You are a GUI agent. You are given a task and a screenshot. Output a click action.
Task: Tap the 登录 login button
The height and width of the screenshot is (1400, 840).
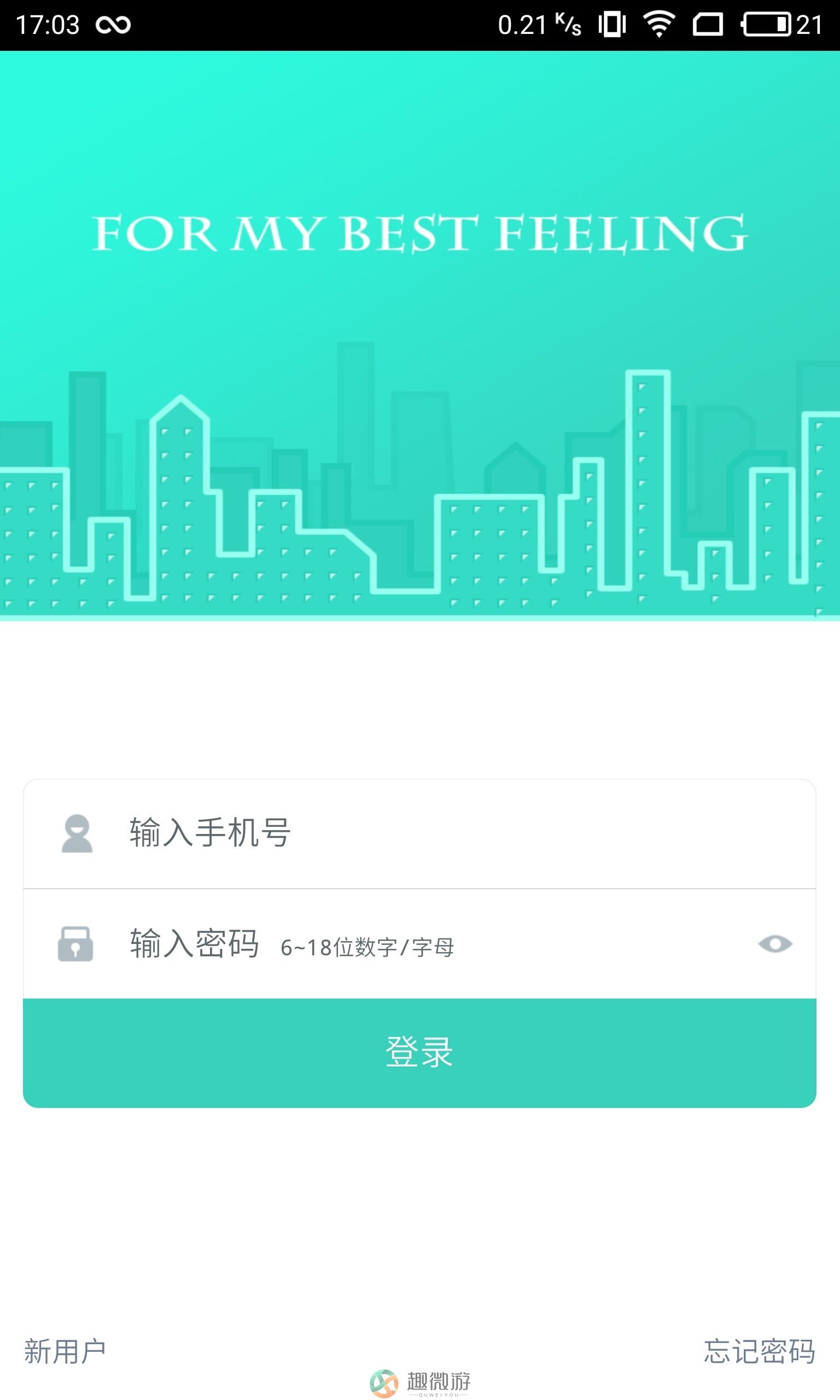pos(419,1053)
